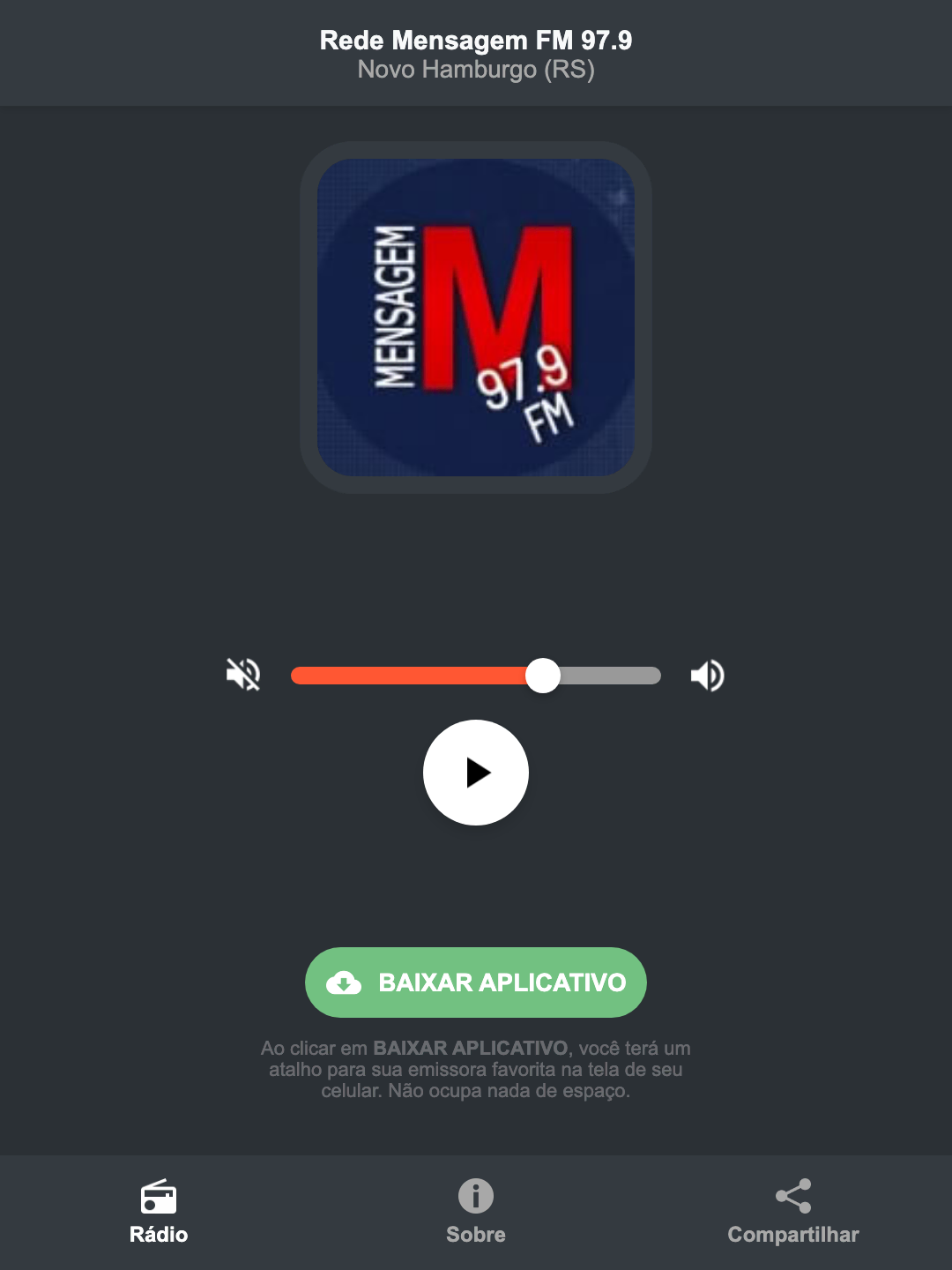This screenshot has width=952, height=1270.
Task: Tap the Mensagem FM station logo
Action: point(475,317)
